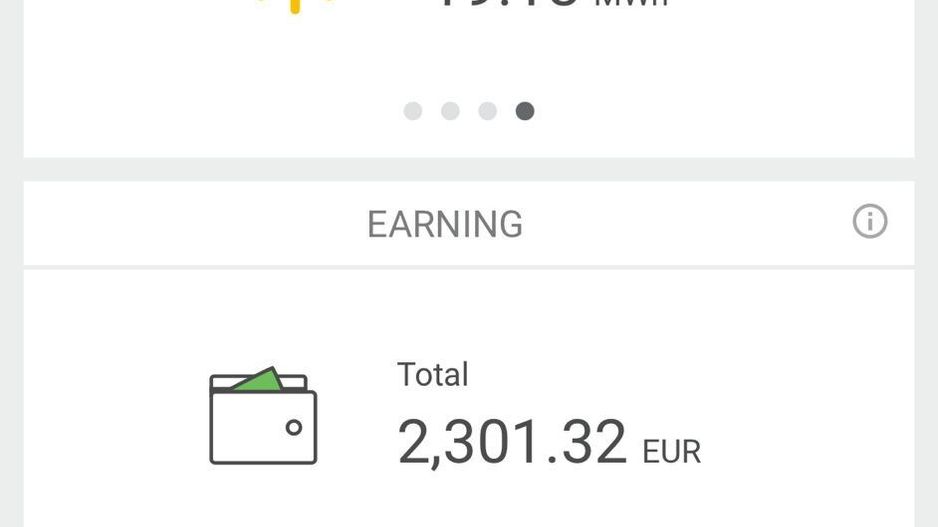The height and width of the screenshot is (527, 938).
Task: Select the second carousel page dot
Action: tap(450, 111)
